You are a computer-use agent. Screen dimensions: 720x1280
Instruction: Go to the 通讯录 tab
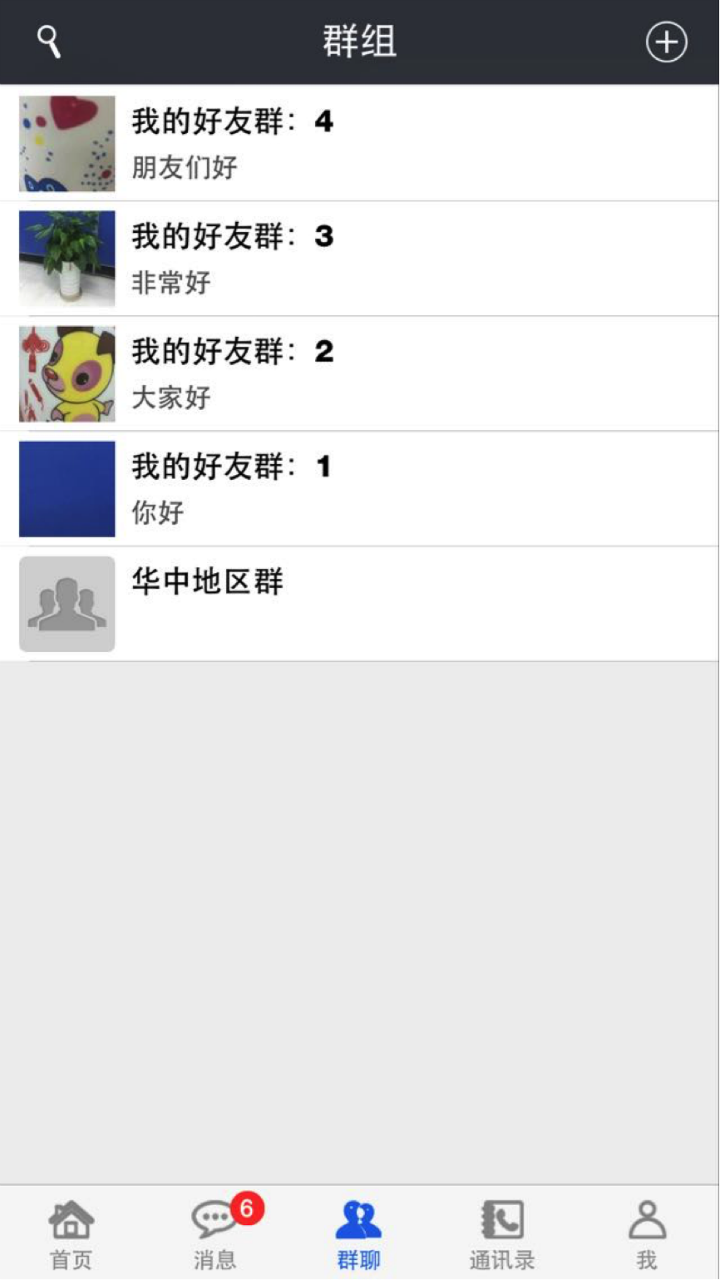(x=503, y=1233)
